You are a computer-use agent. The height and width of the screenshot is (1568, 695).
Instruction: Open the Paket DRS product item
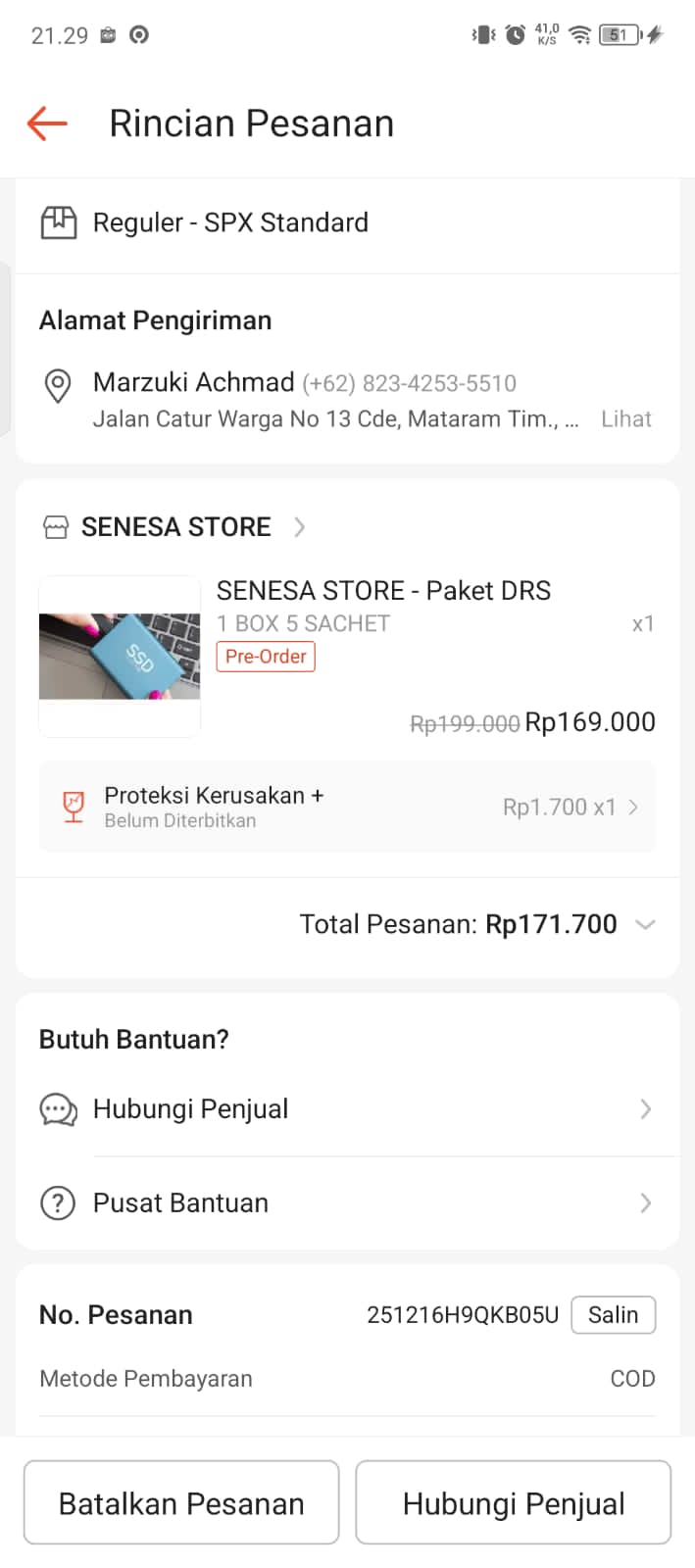382,591
